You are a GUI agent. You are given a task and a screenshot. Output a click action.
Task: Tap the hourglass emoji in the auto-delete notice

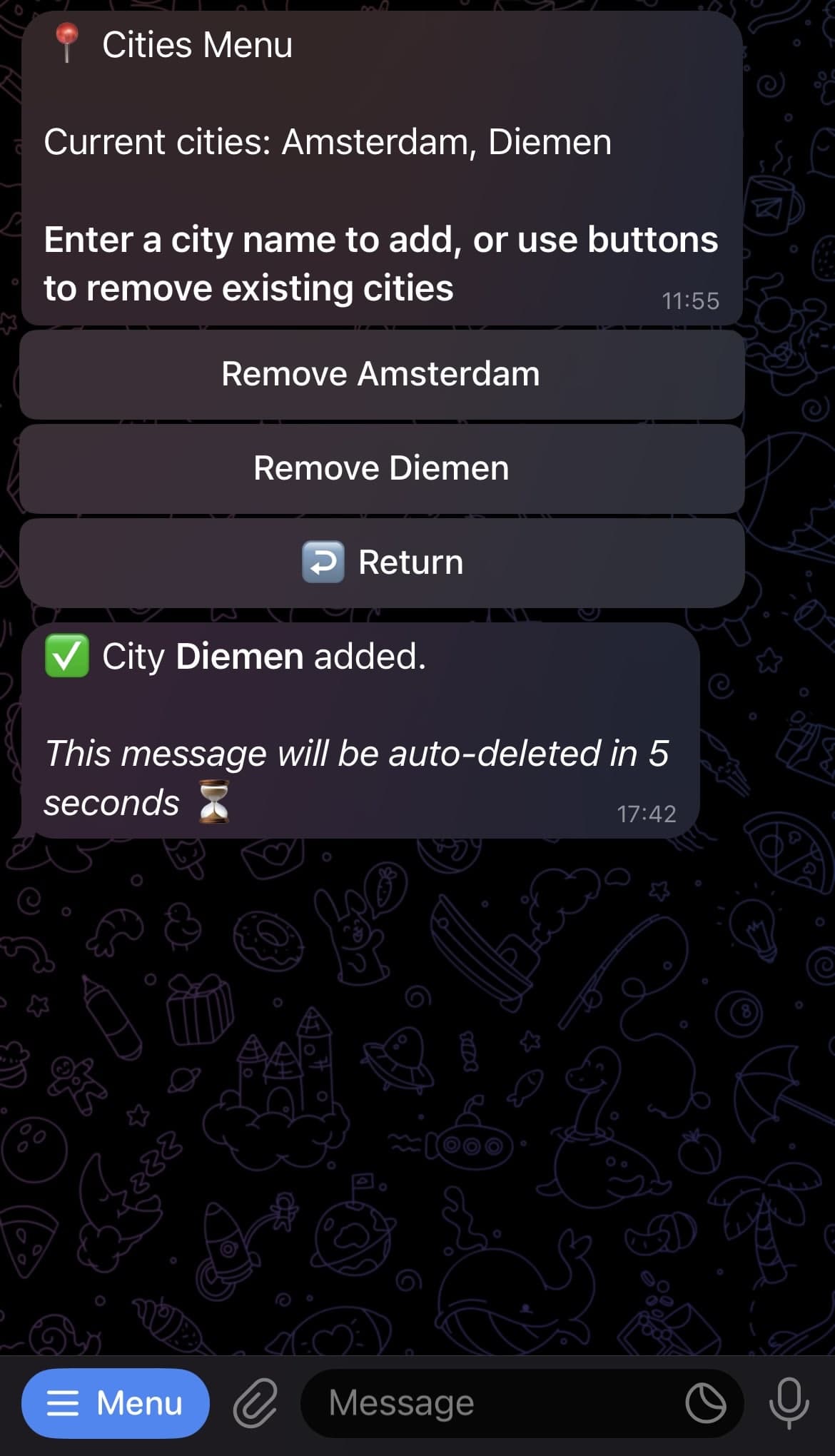pyautogui.click(x=216, y=801)
